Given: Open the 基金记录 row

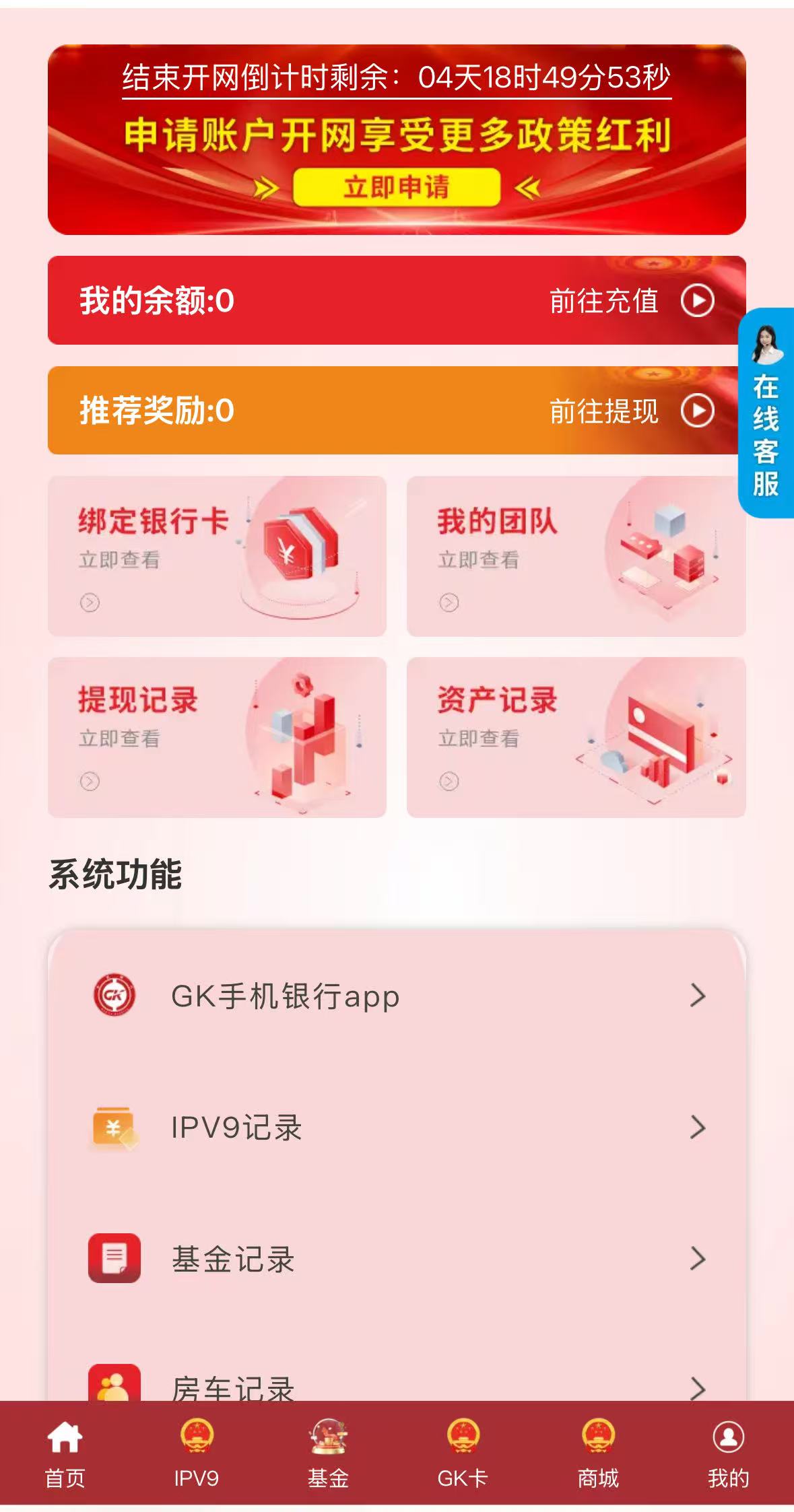Looking at the screenshot, I should [x=397, y=1258].
